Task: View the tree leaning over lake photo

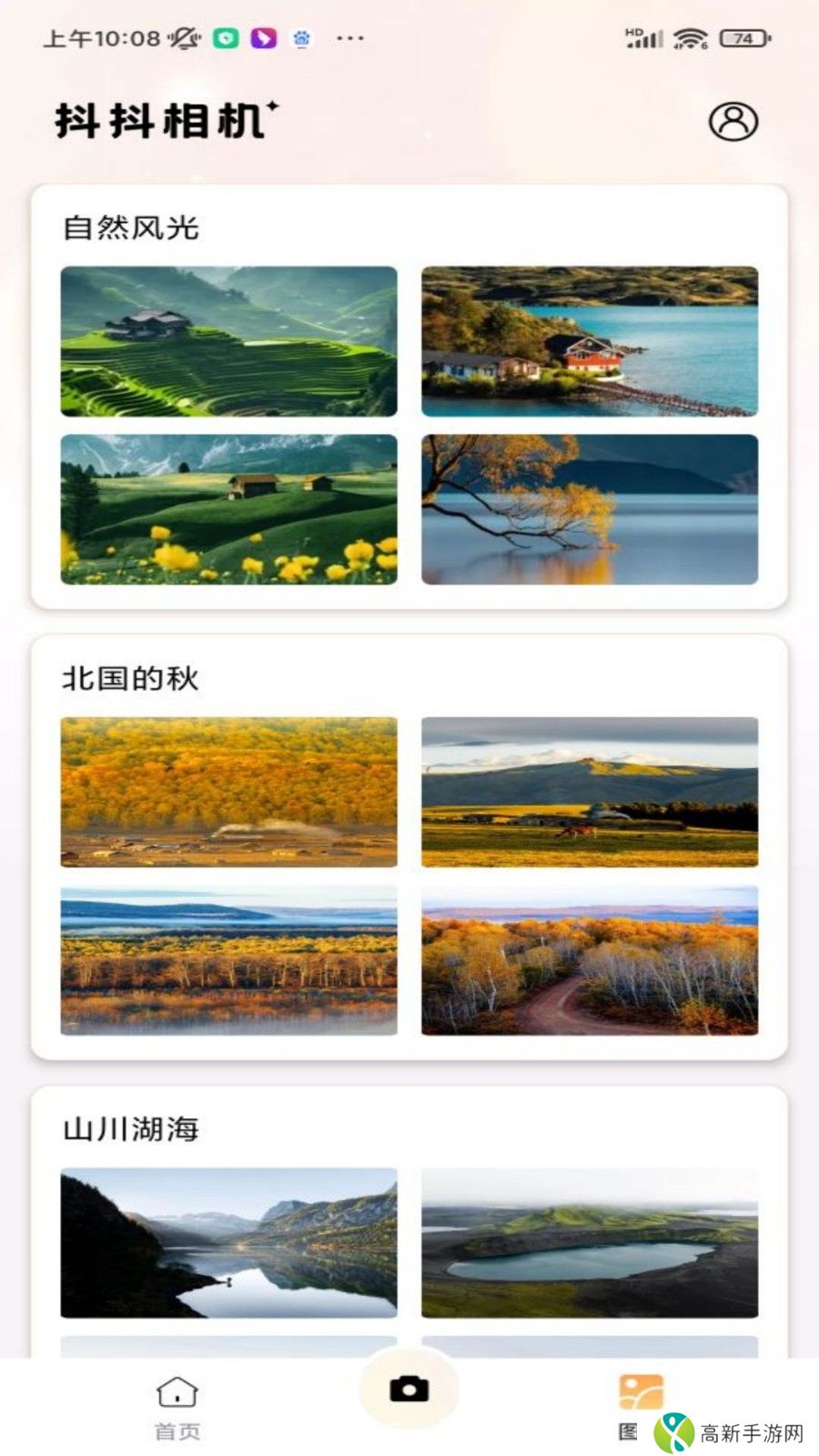Action: pyautogui.click(x=589, y=509)
